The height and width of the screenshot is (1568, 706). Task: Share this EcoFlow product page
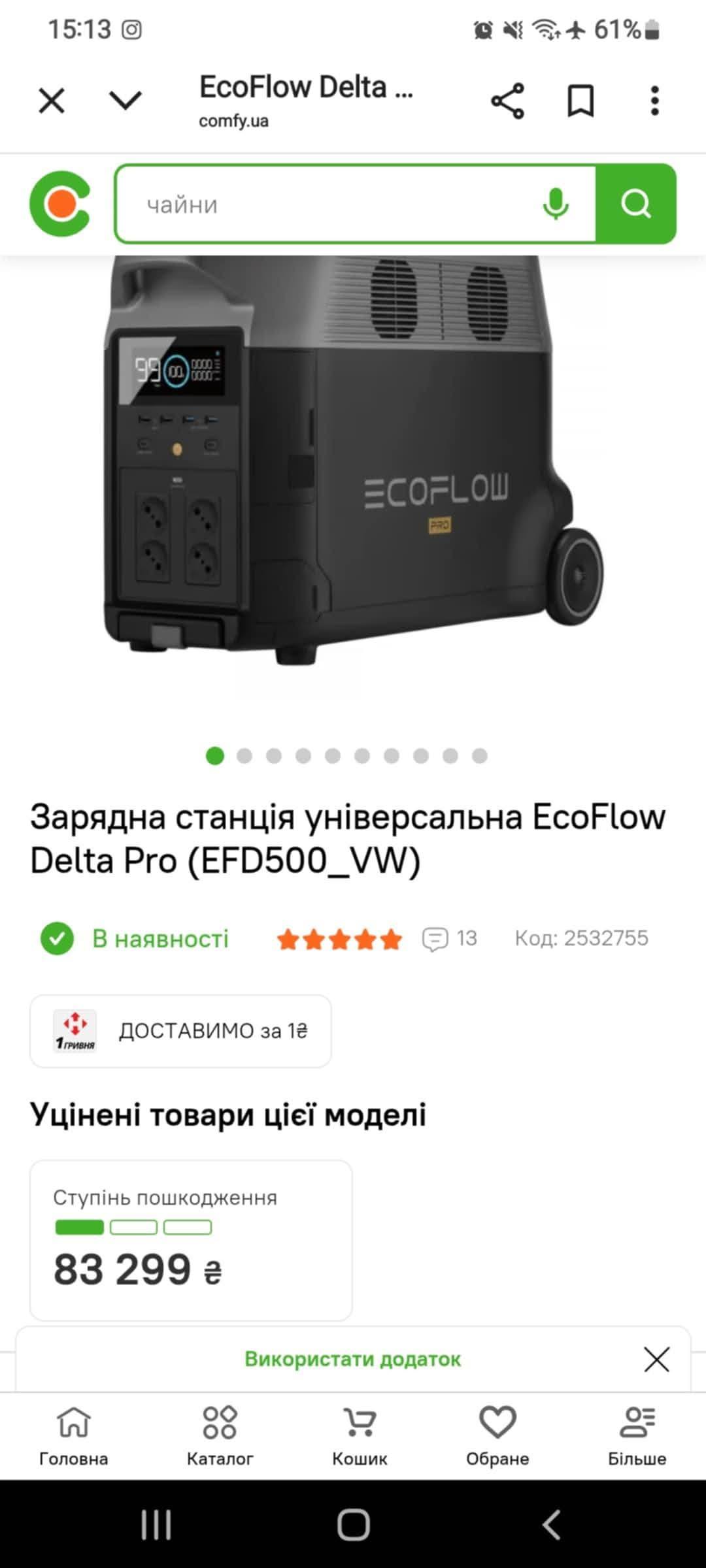tap(507, 101)
